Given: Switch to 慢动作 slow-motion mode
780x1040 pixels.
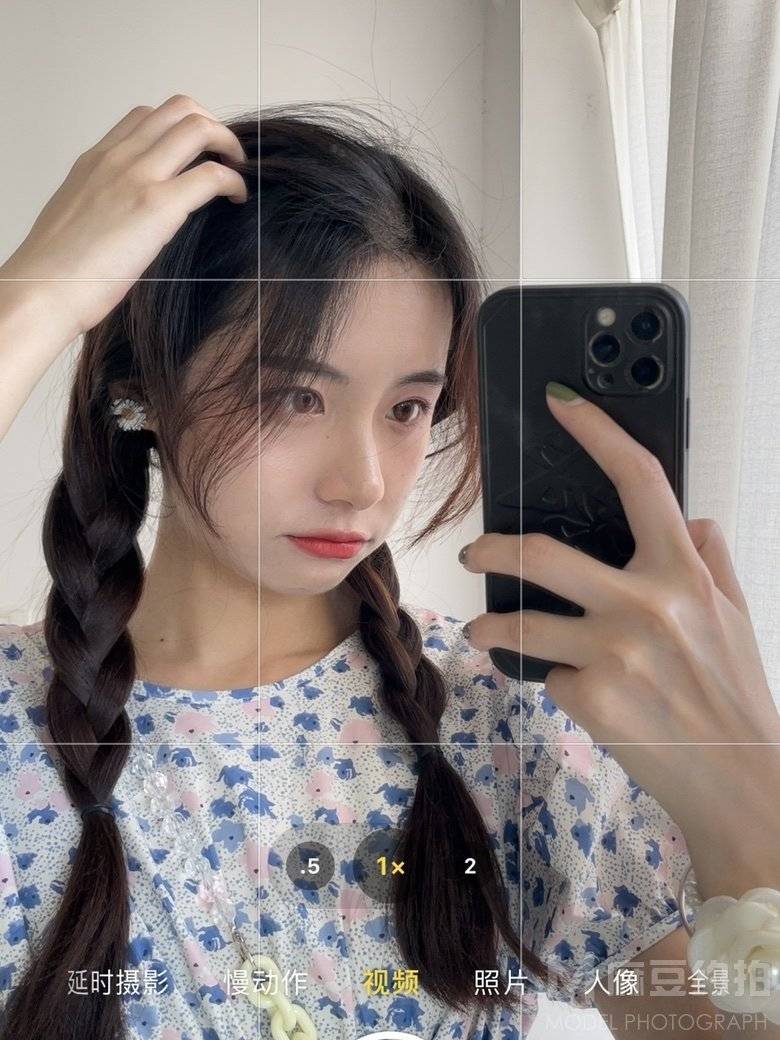Looking at the screenshot, I should (x=265, y=983).
